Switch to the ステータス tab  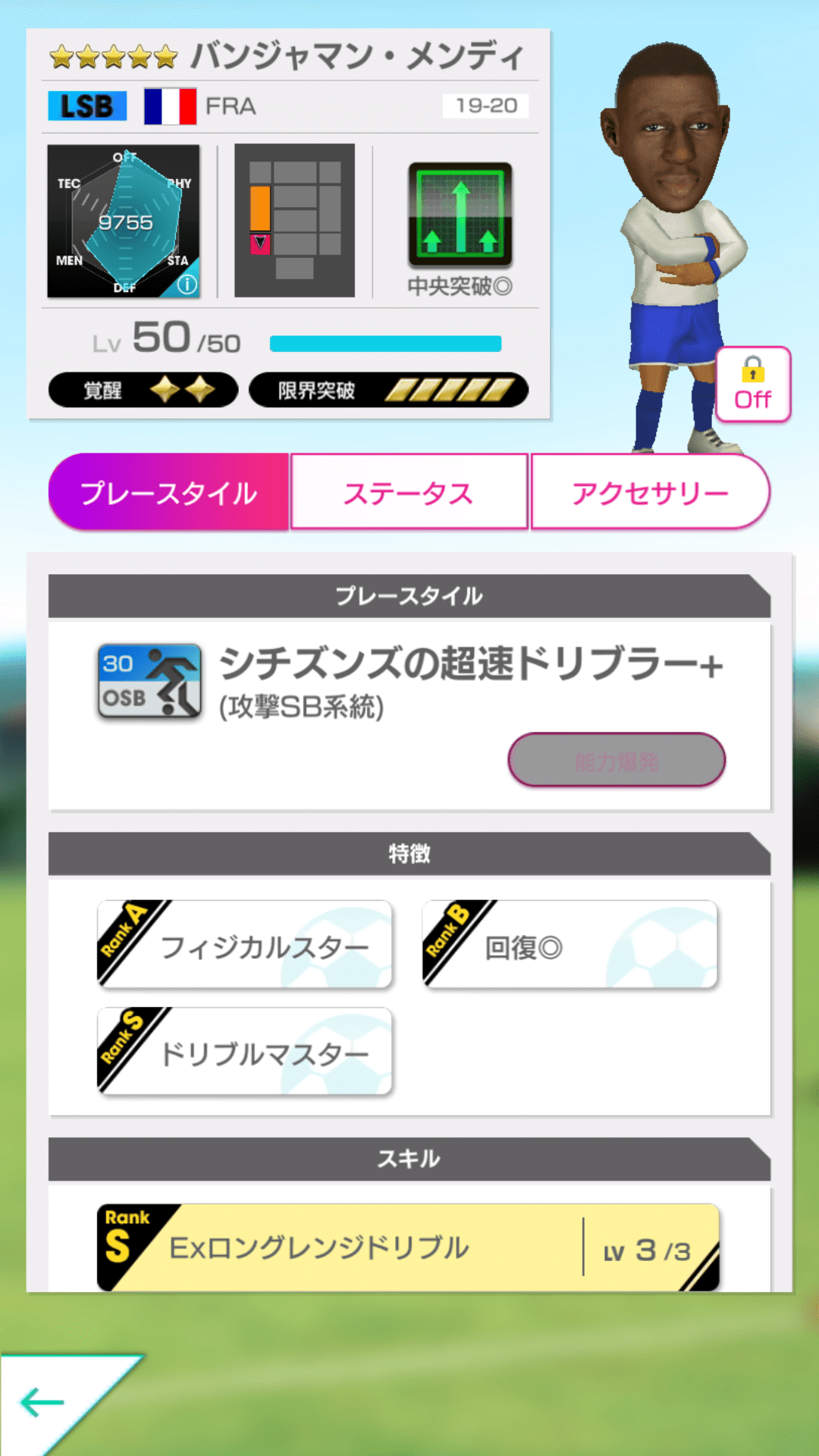pyautogui.click(x=408, y=491)
